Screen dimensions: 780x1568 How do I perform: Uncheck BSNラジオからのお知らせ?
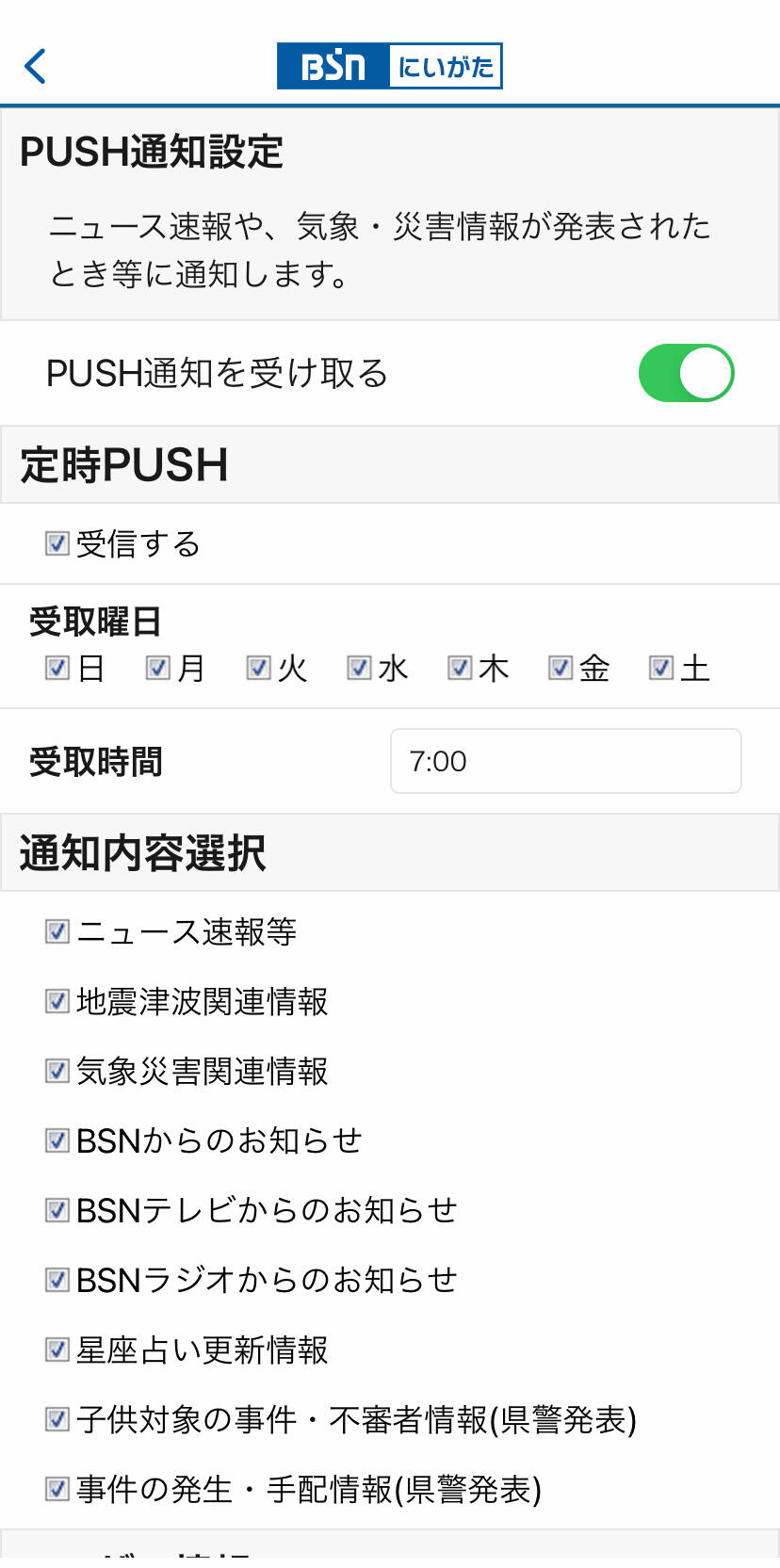pyautogui.click(x=57, y=1280)
